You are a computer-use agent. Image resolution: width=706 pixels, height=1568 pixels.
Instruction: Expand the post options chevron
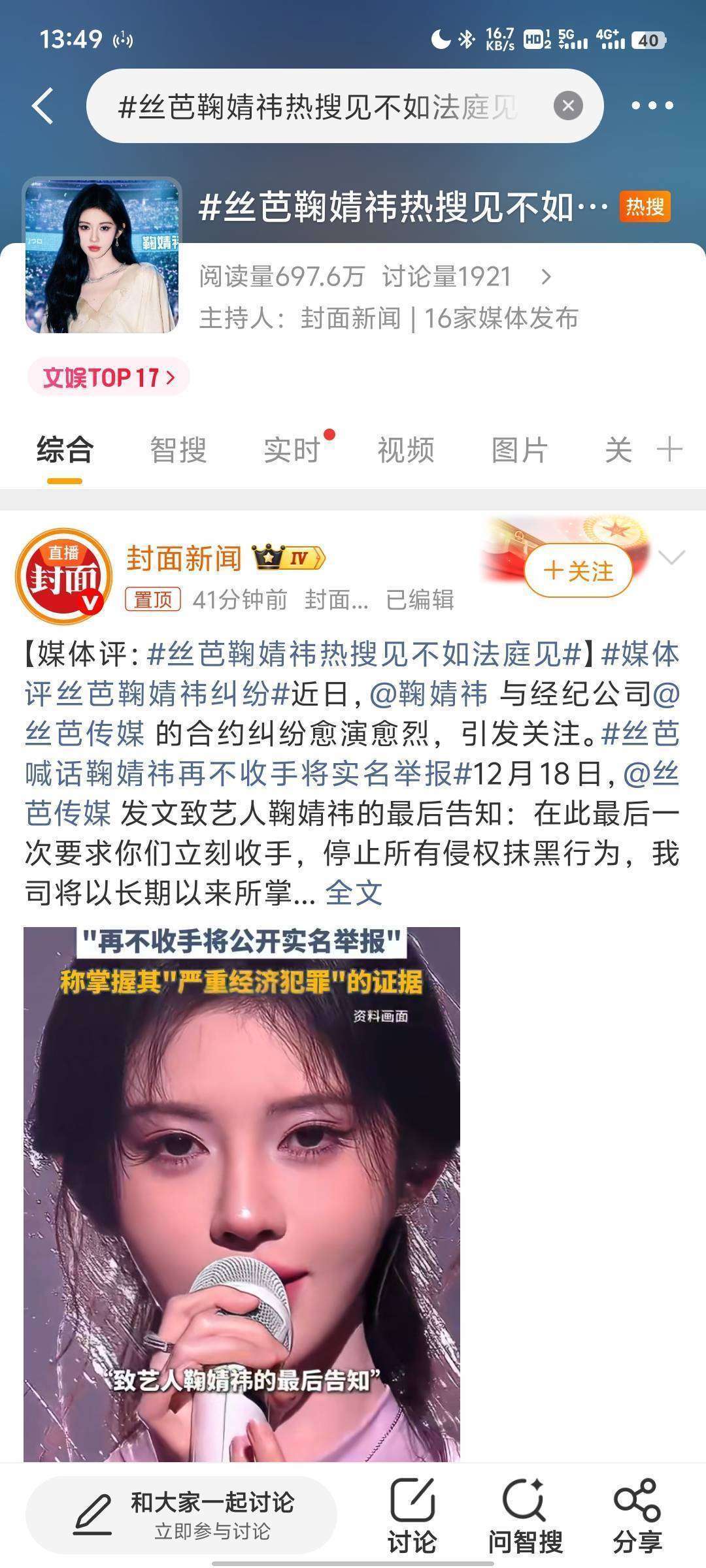pyautogui.click(x=671, y=557)
